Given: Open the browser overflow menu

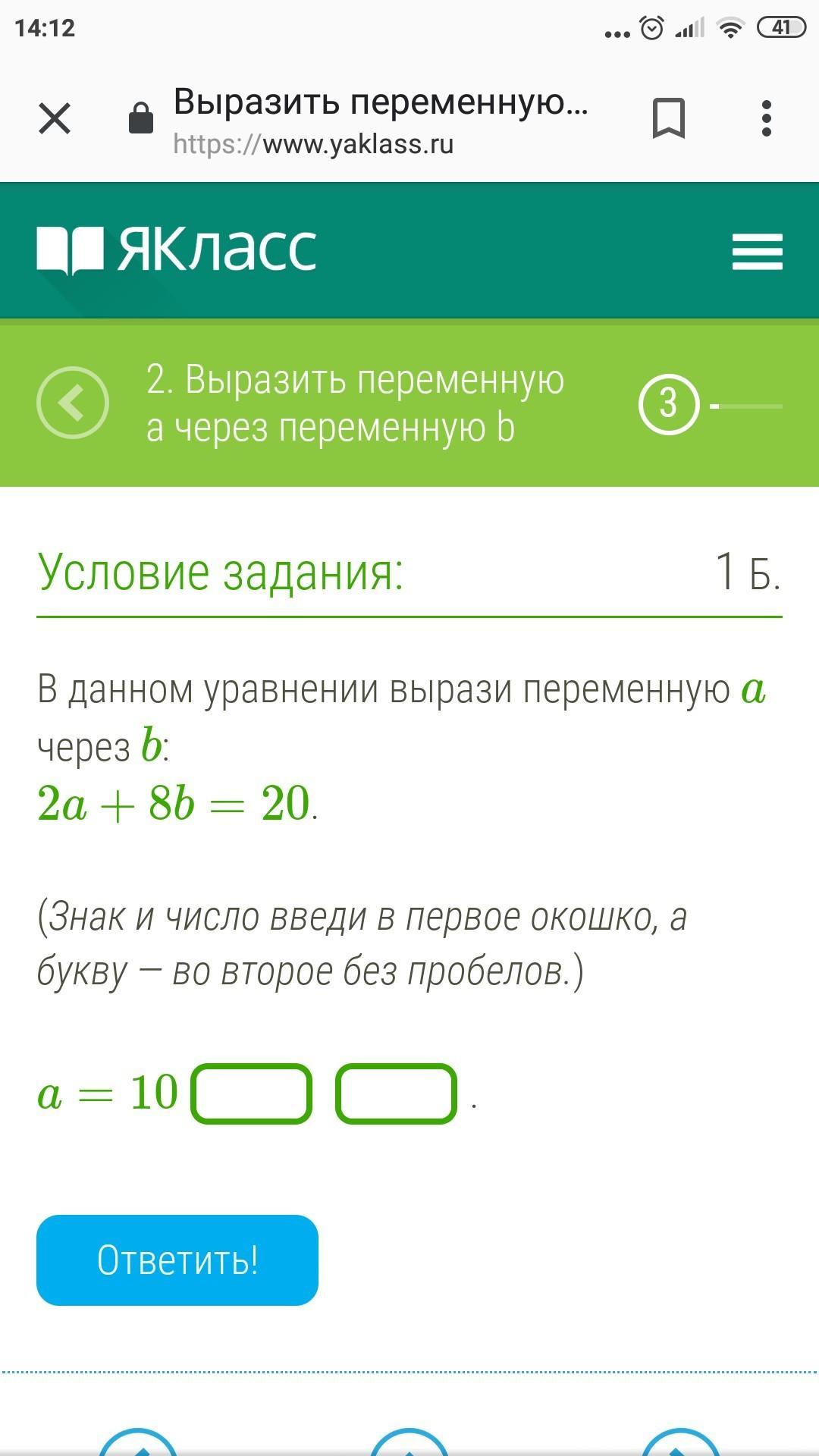Looking at the screenshot, I should coord(766,118).
